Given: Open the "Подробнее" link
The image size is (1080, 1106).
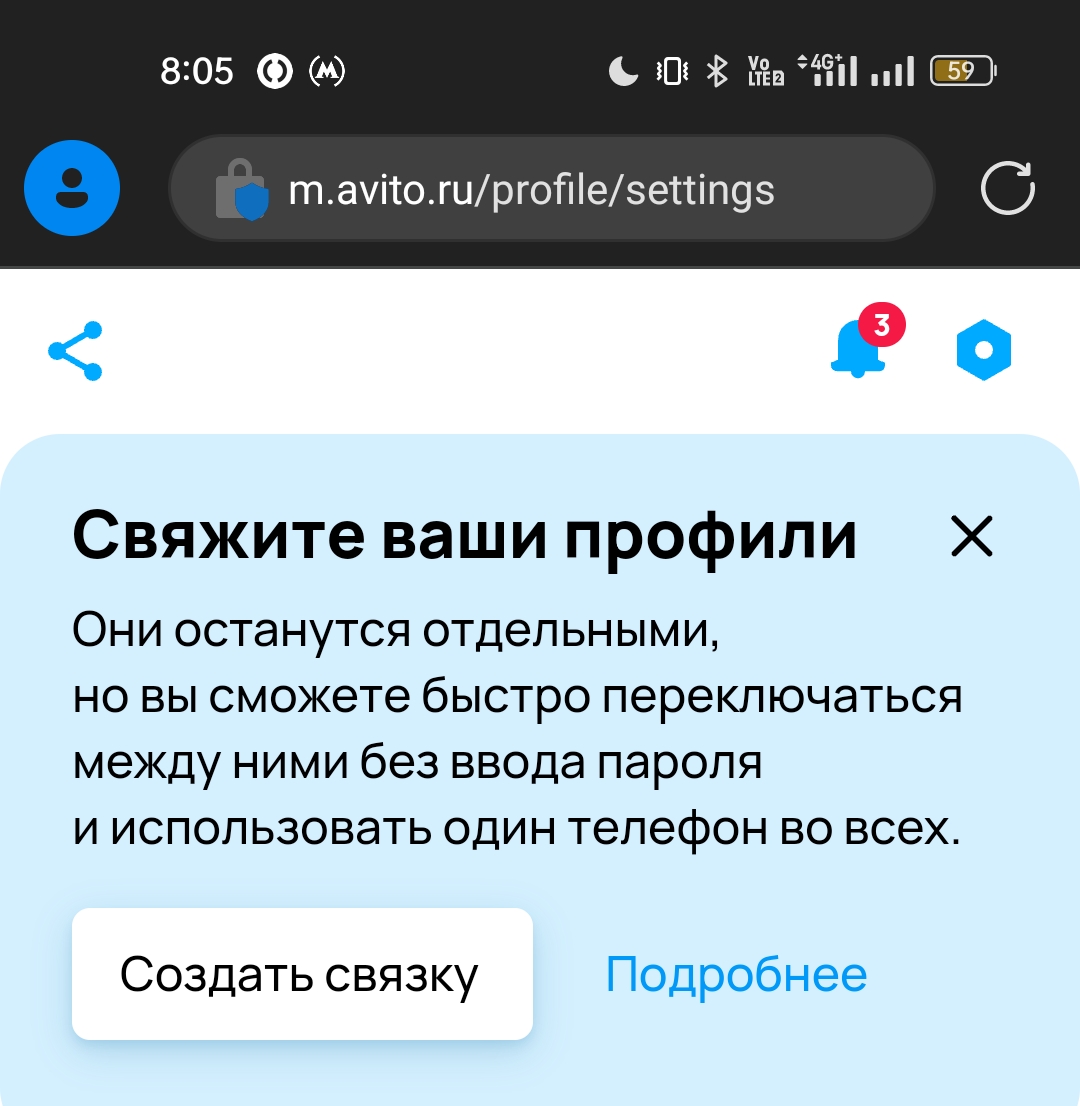Looking at the screenshot, I should 736,974.
